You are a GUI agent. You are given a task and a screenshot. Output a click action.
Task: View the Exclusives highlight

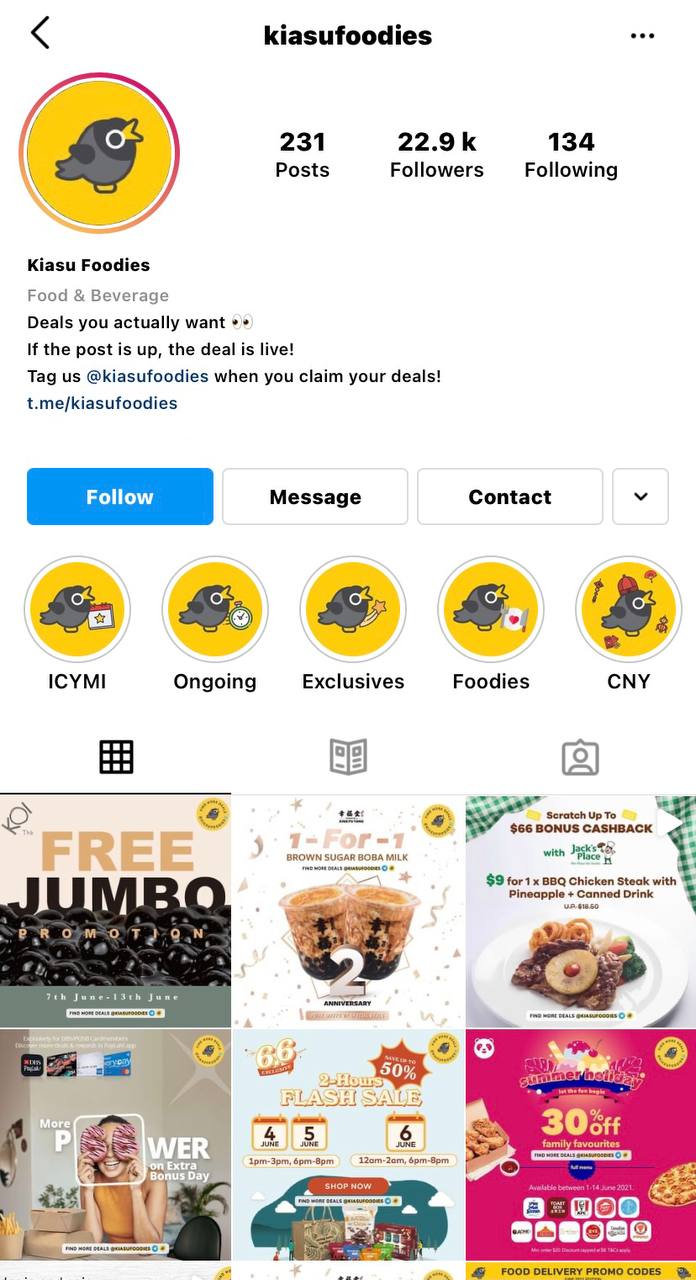point(353,609)
